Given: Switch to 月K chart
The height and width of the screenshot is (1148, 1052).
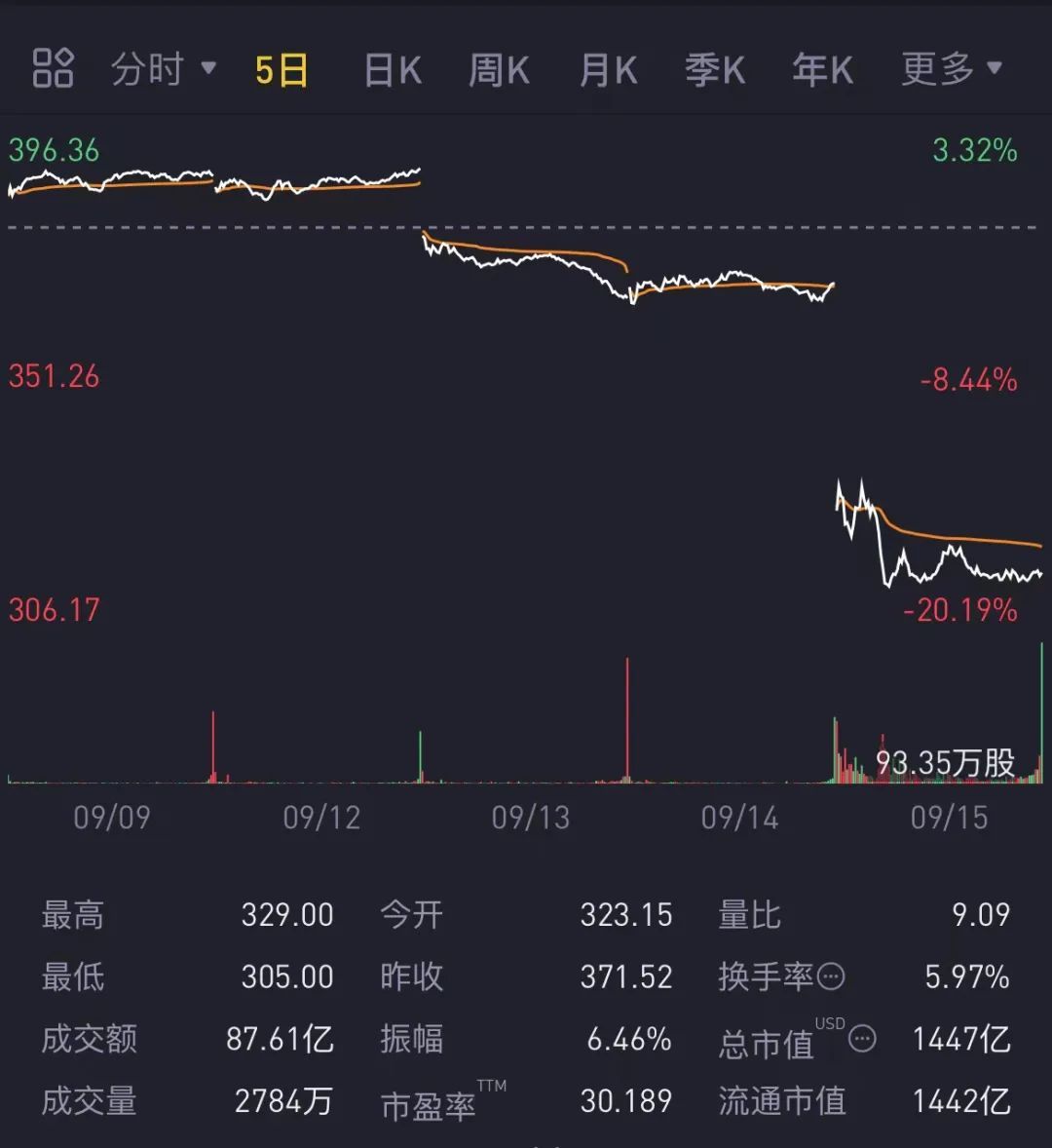Looking at the screenshot, I should click(x=608, y=70).
